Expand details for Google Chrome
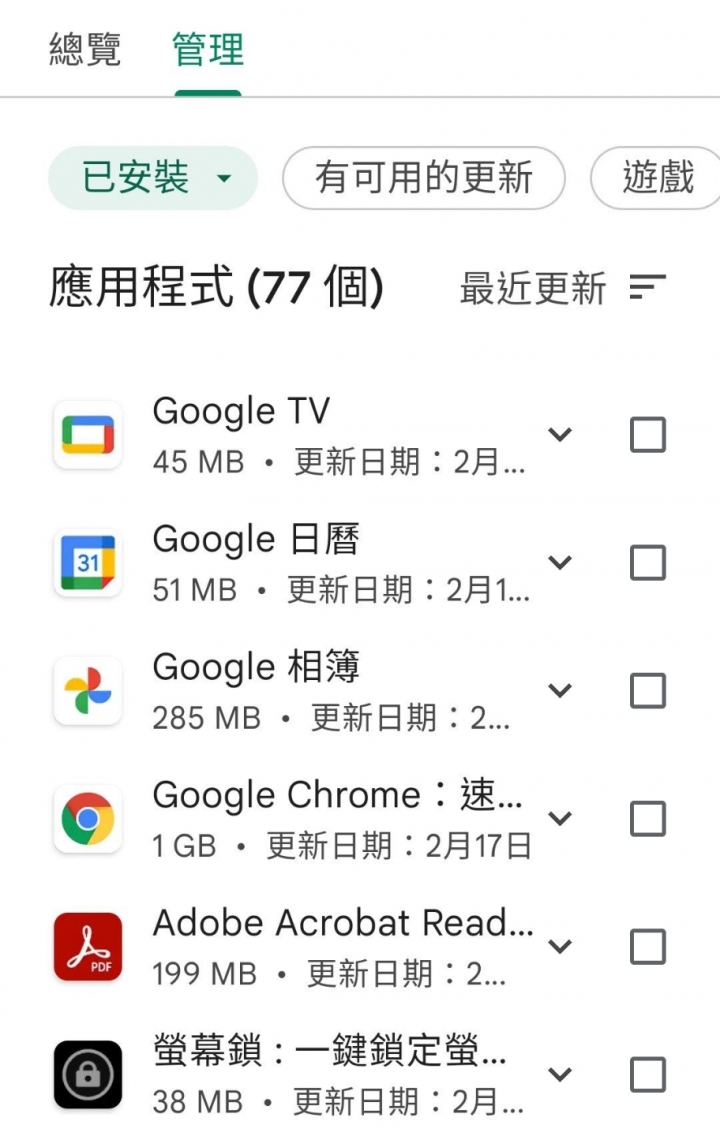720x1136 pixels. pyautogui.click(x=560, y=818)
